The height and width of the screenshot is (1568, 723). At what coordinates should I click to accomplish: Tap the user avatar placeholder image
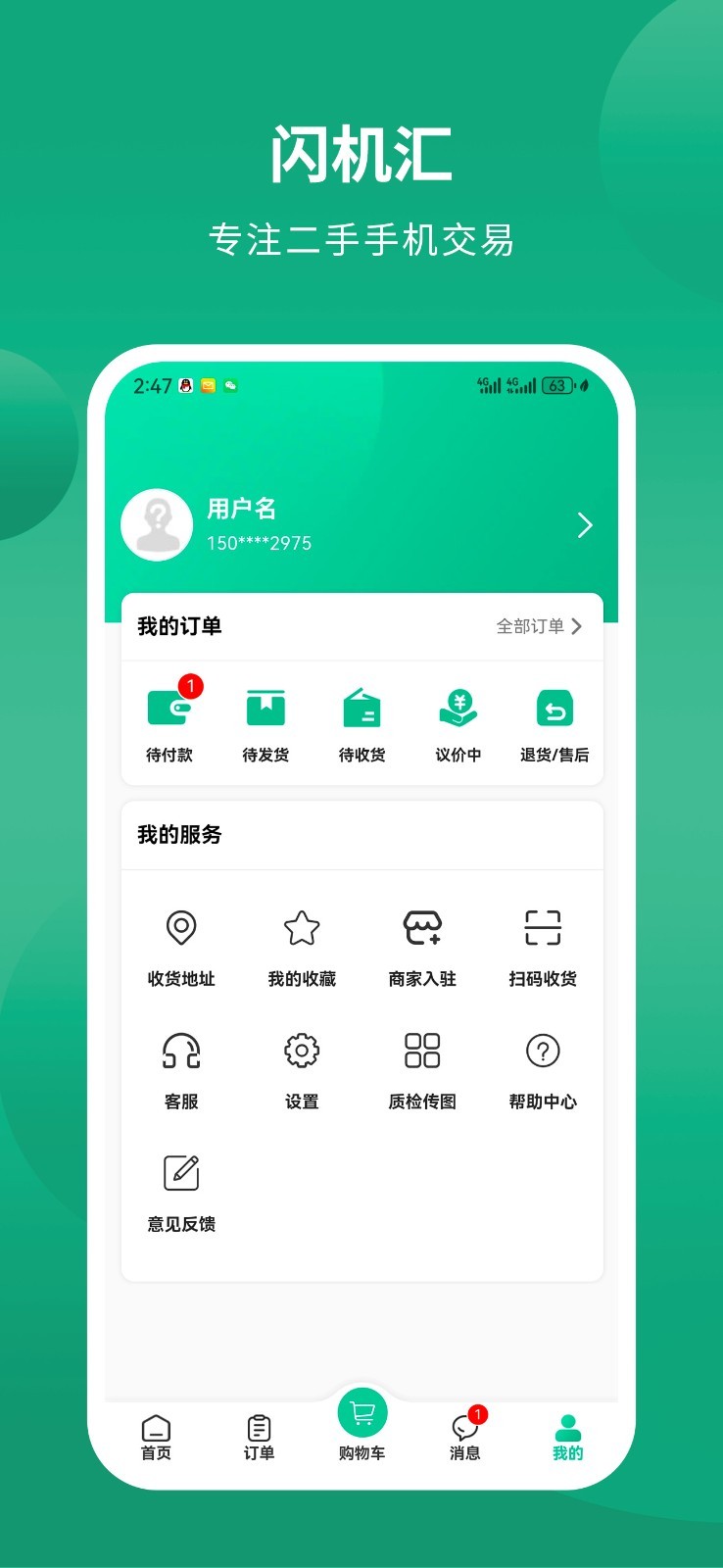click(157, 525)
